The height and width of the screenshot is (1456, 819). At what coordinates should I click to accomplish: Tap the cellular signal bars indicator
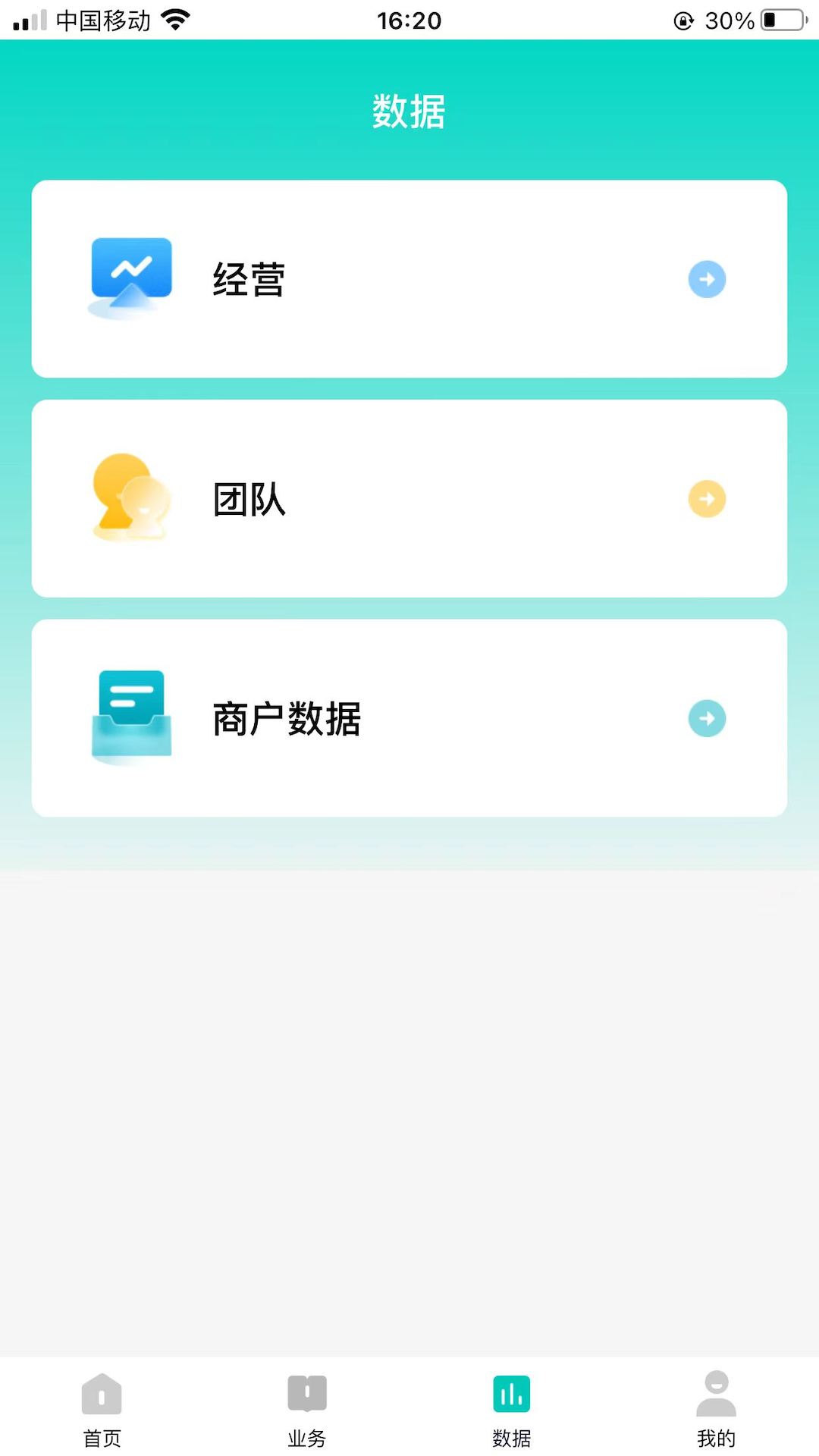[28, 19]
